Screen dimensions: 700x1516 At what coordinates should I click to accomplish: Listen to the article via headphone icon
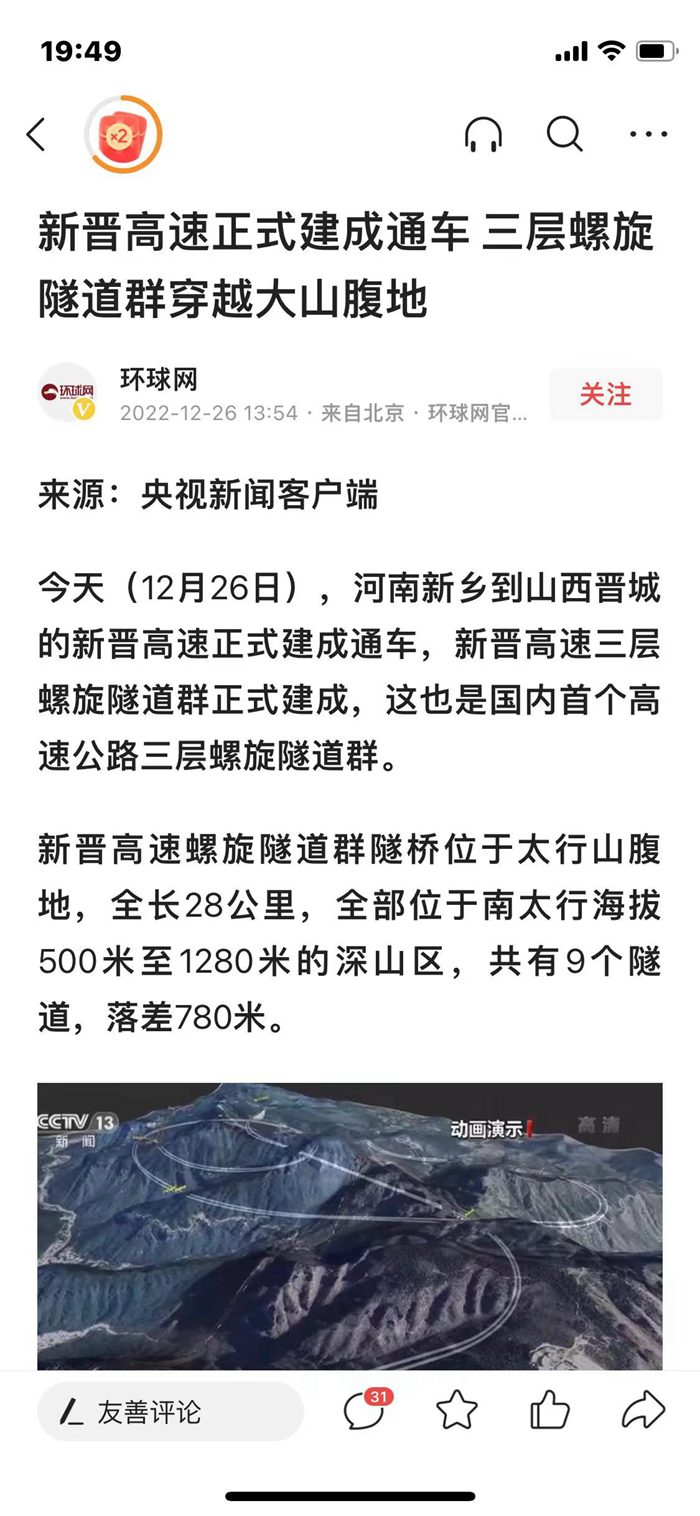(483, 134)
